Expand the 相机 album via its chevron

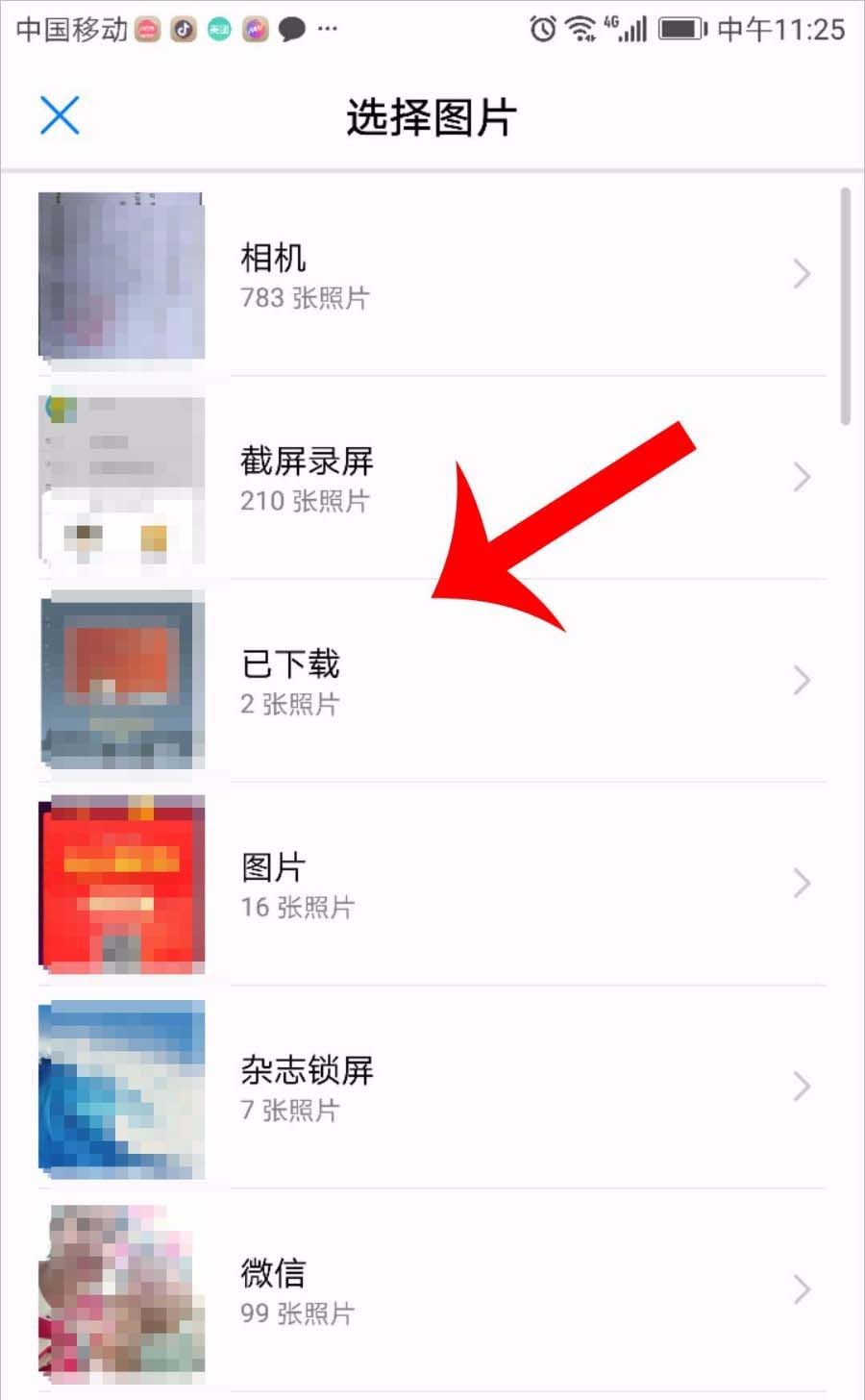[803, 273]
